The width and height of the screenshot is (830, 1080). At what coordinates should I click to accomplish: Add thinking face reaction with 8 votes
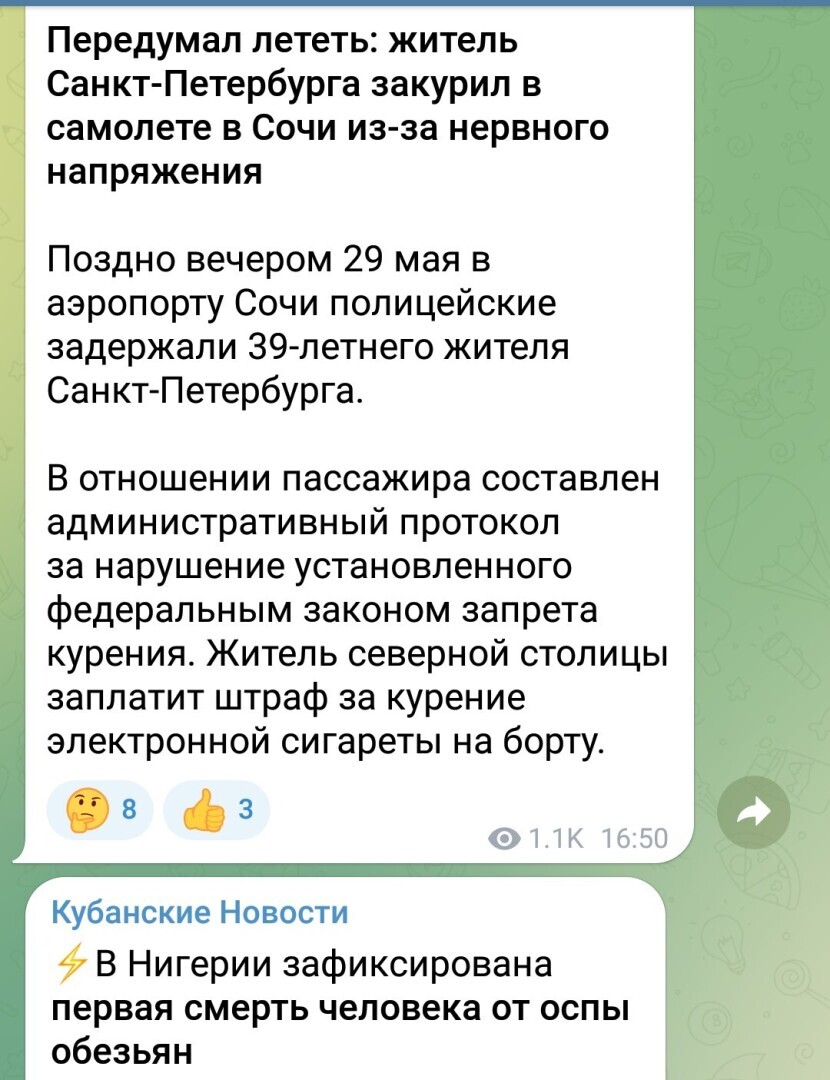click(102, 811)
